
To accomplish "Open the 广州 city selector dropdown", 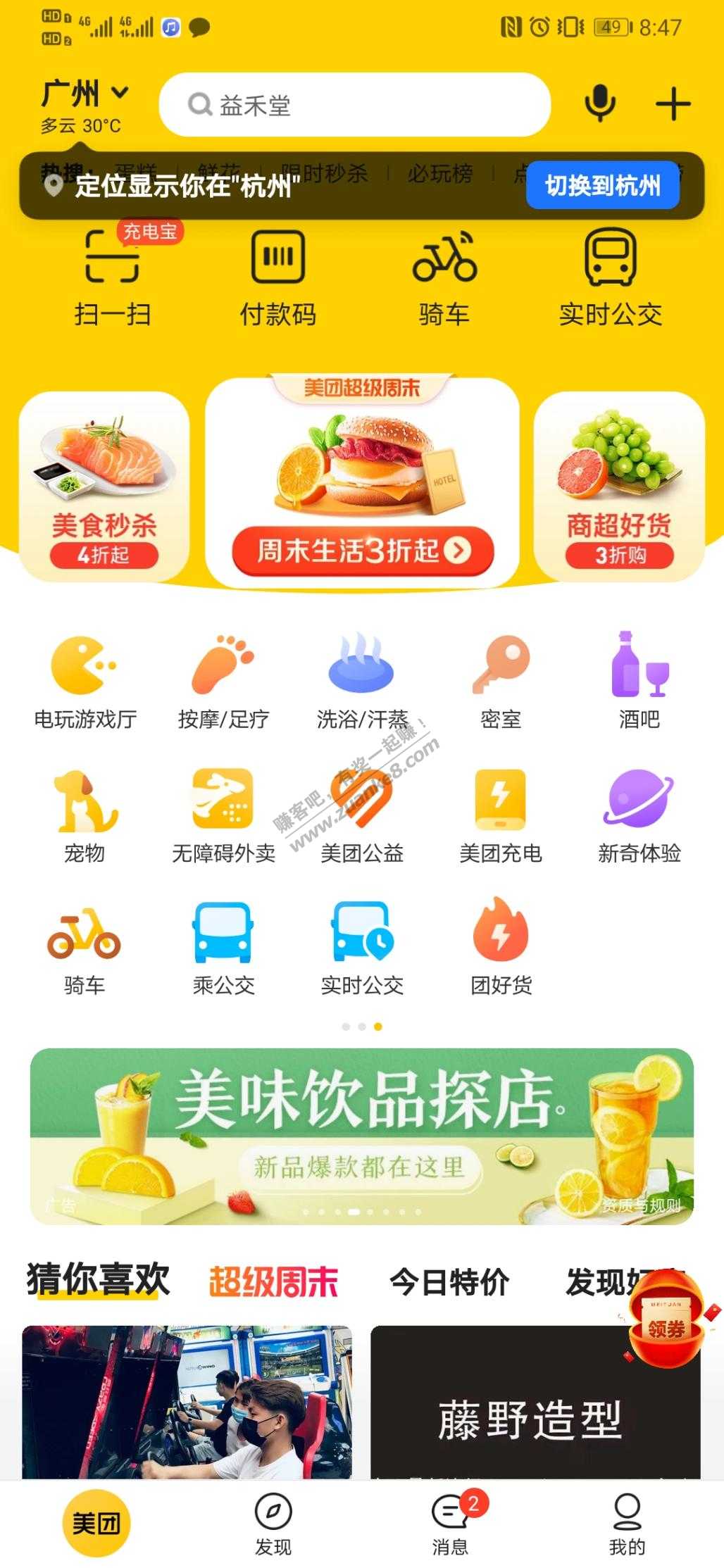I will [x=85, y=94].
